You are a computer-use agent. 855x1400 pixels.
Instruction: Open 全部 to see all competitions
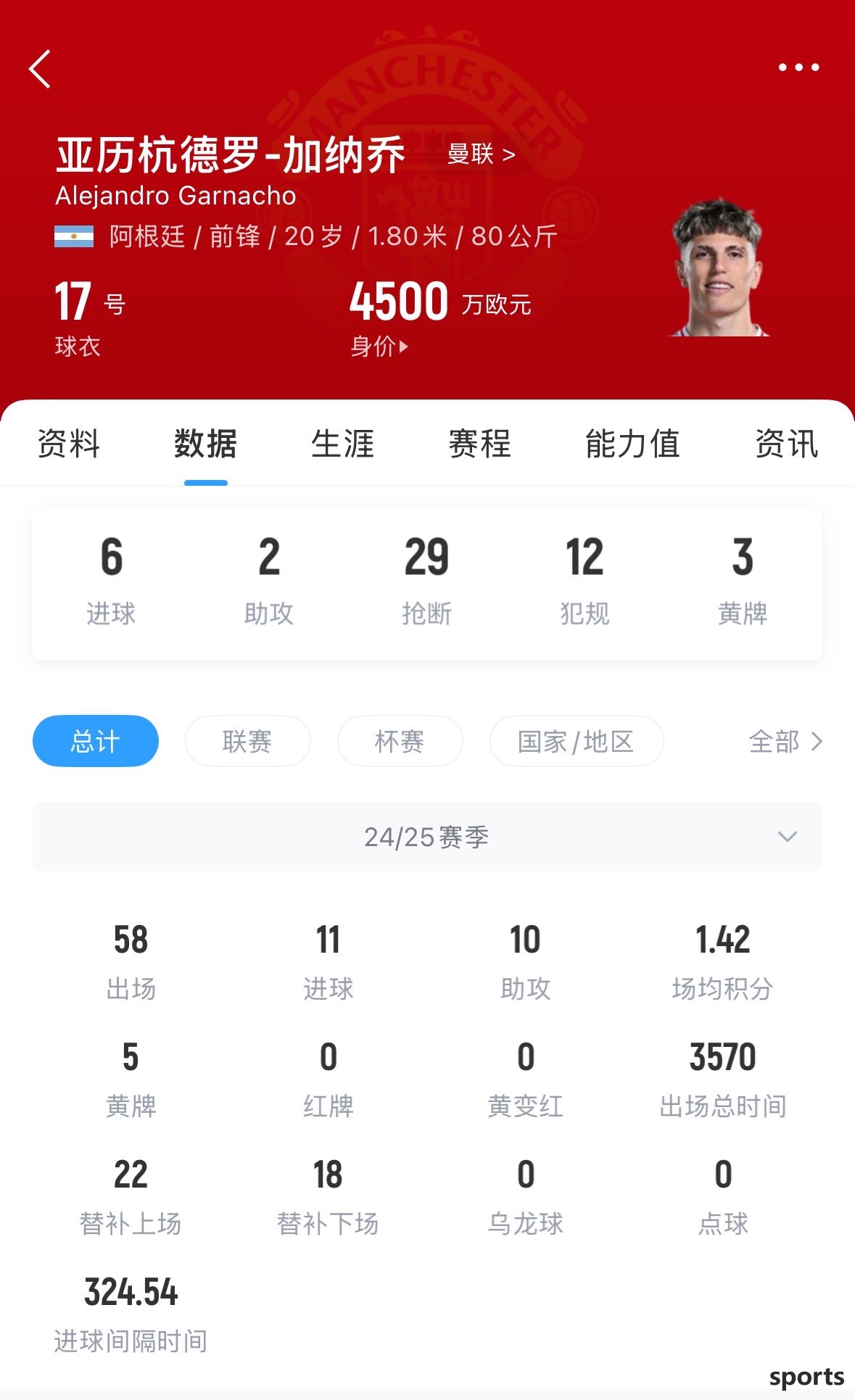coord(785,741)
